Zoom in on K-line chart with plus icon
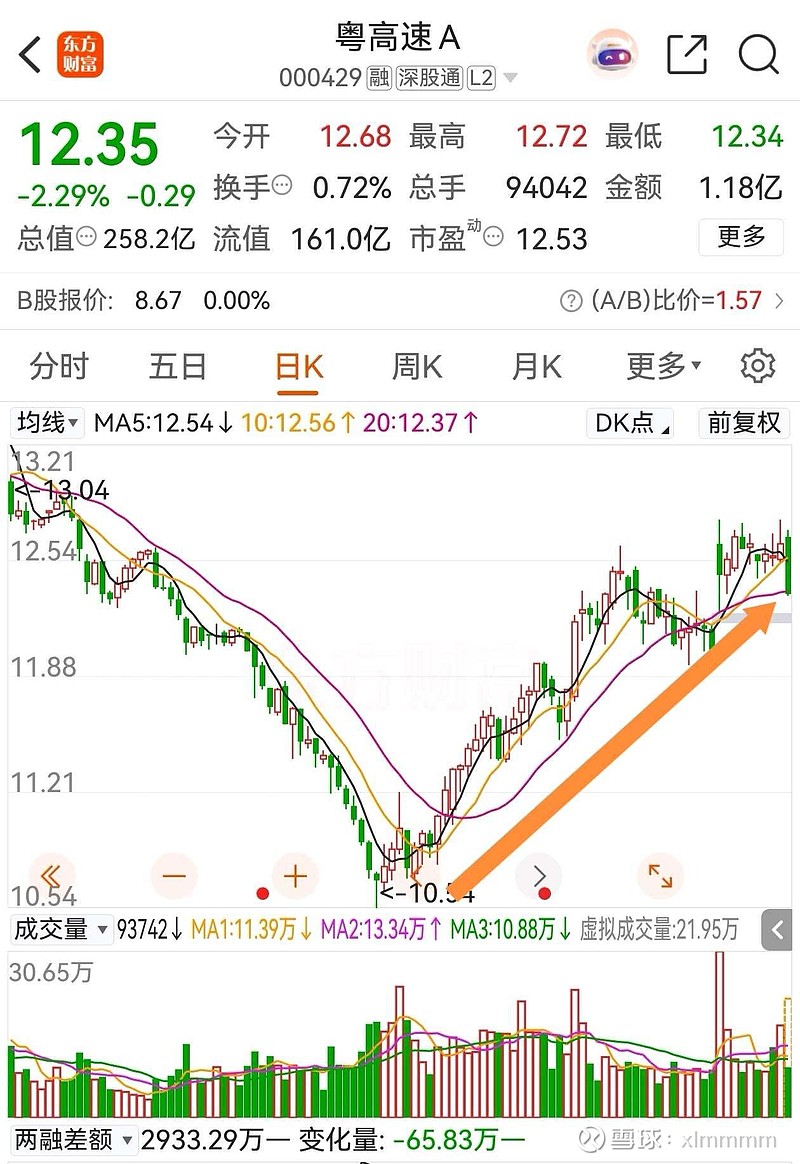This screenshot has width=800, height=1164. (295, 875)
